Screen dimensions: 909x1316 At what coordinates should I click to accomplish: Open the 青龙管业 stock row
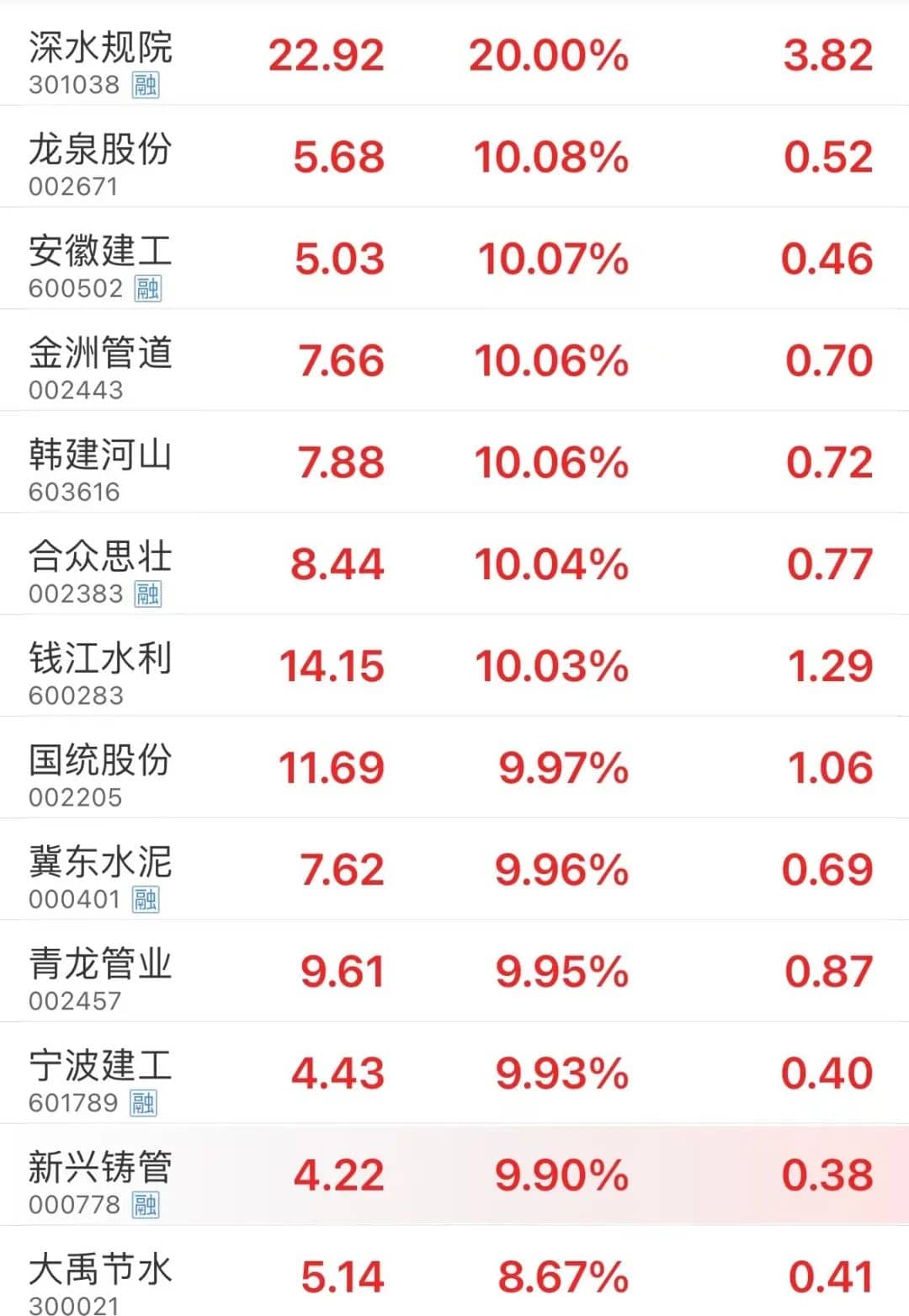(101, 965)
